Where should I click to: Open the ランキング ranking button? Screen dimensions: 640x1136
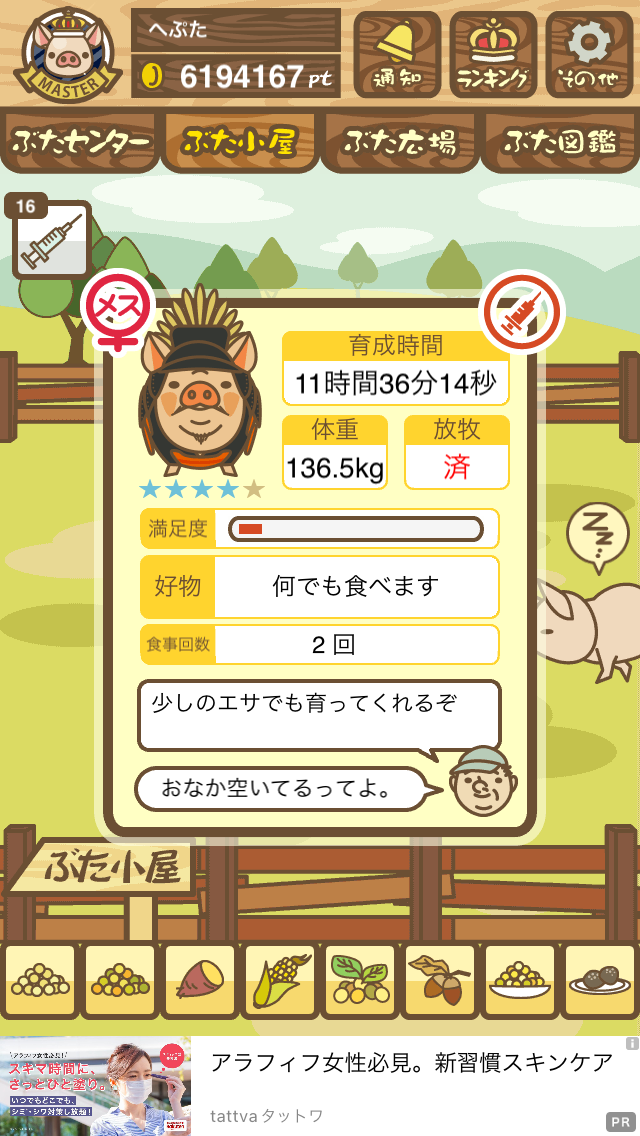(493, 54)
